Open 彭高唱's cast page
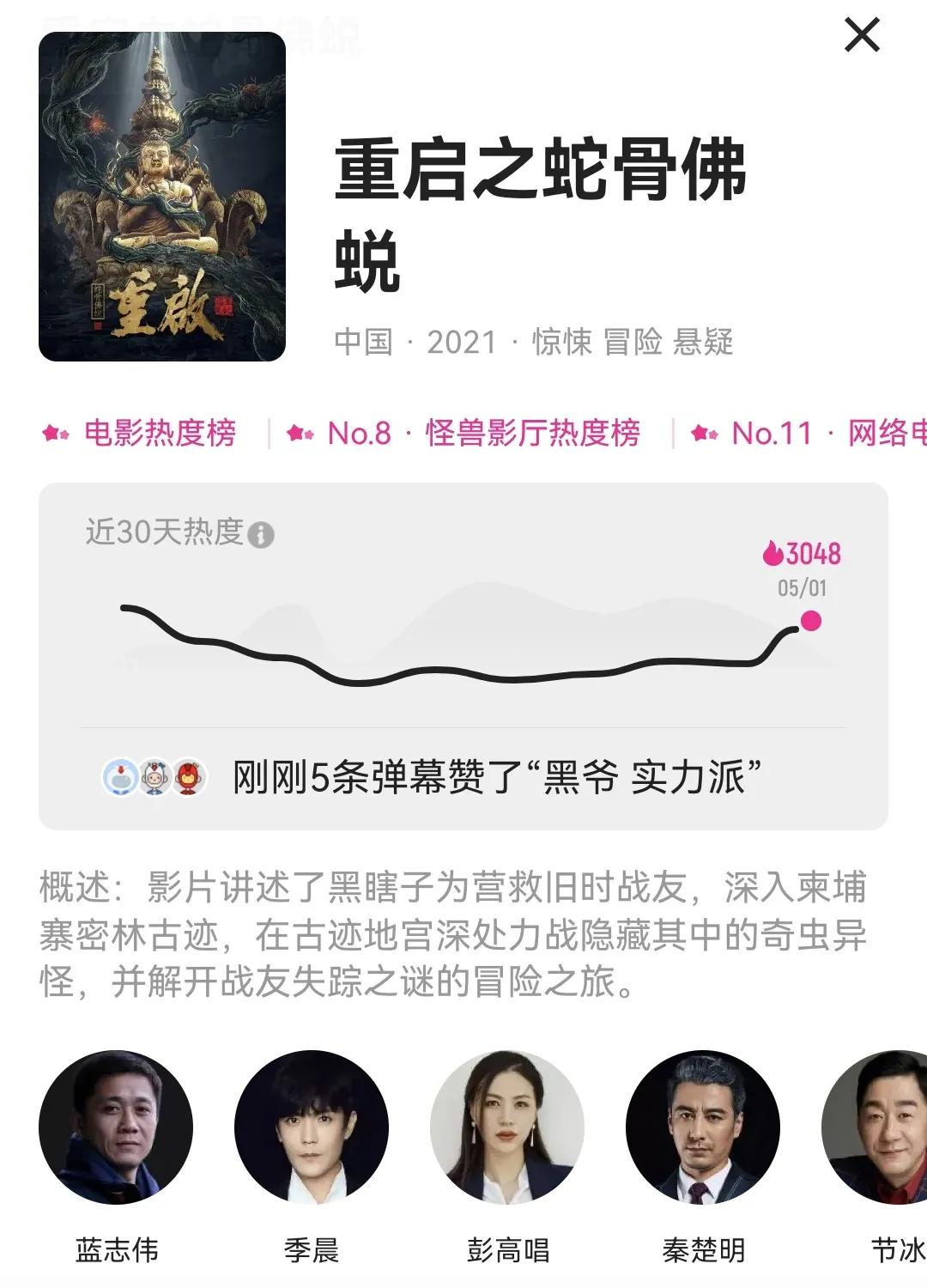 coord(507,1127)
